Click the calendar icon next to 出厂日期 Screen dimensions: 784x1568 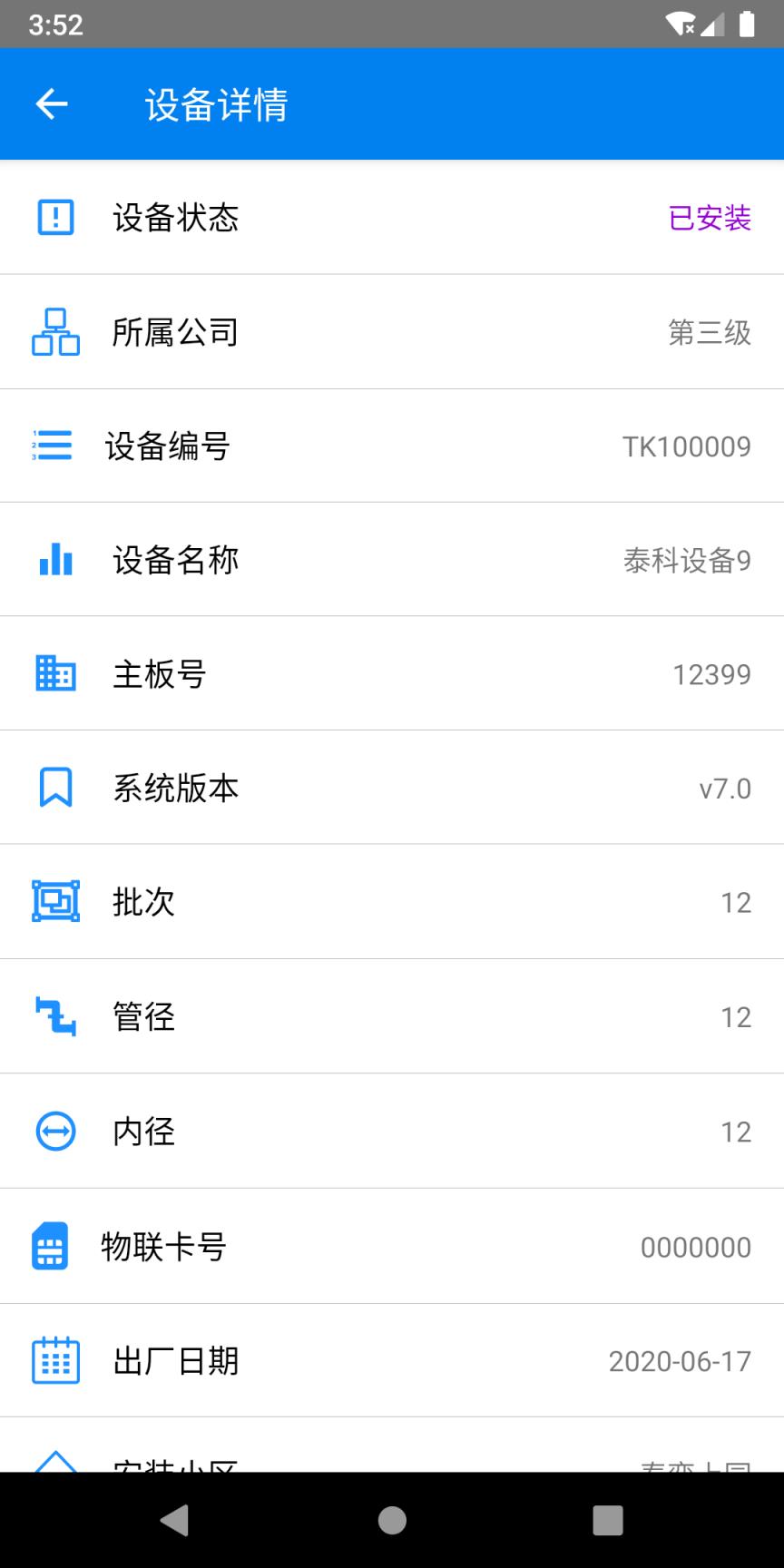click(55, 1360)
